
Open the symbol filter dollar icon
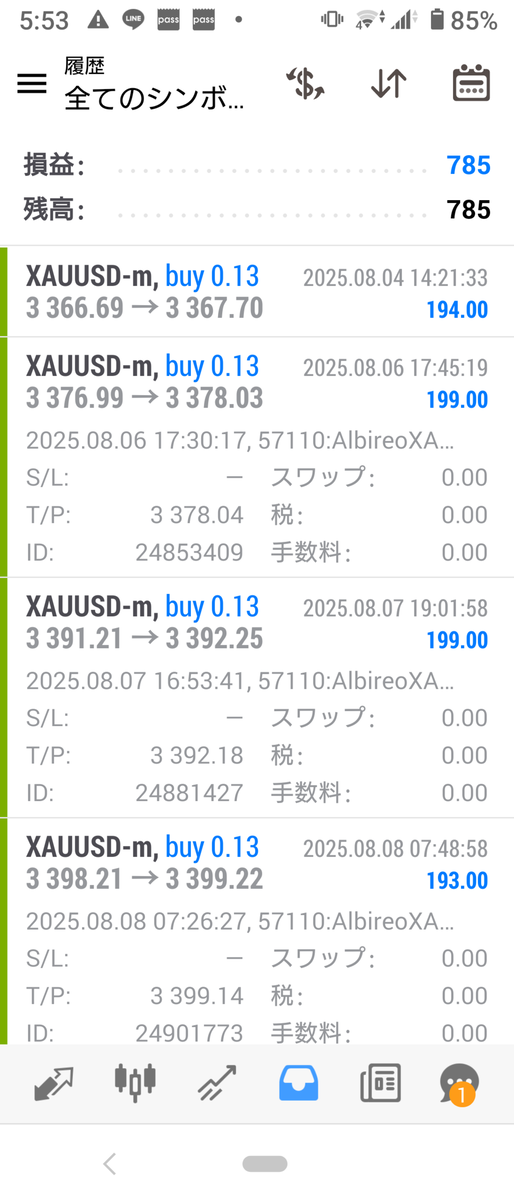tap(305, 84)
